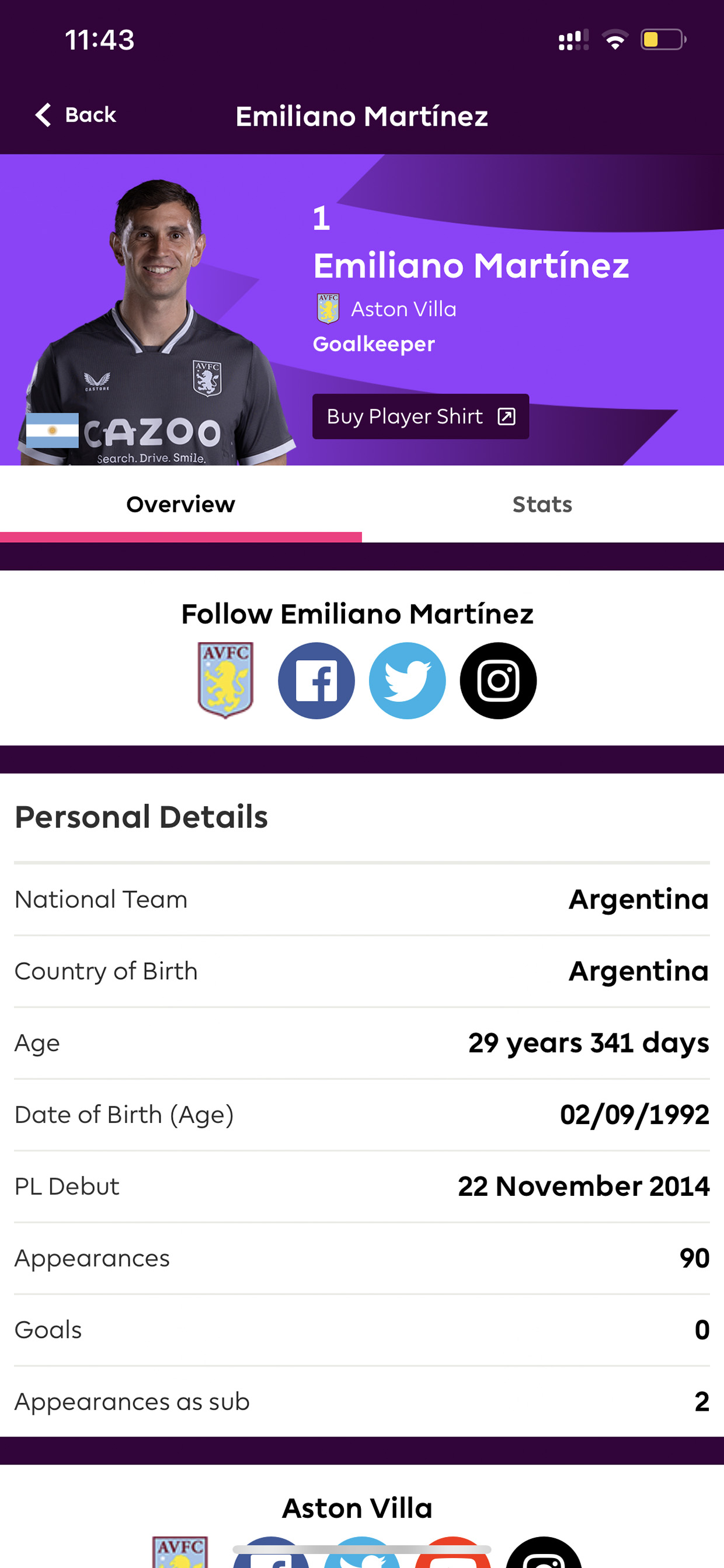Open Emiliano Martínez's Instagram profile
Viewport: 724px width, 1568px height.
[498, 681]
